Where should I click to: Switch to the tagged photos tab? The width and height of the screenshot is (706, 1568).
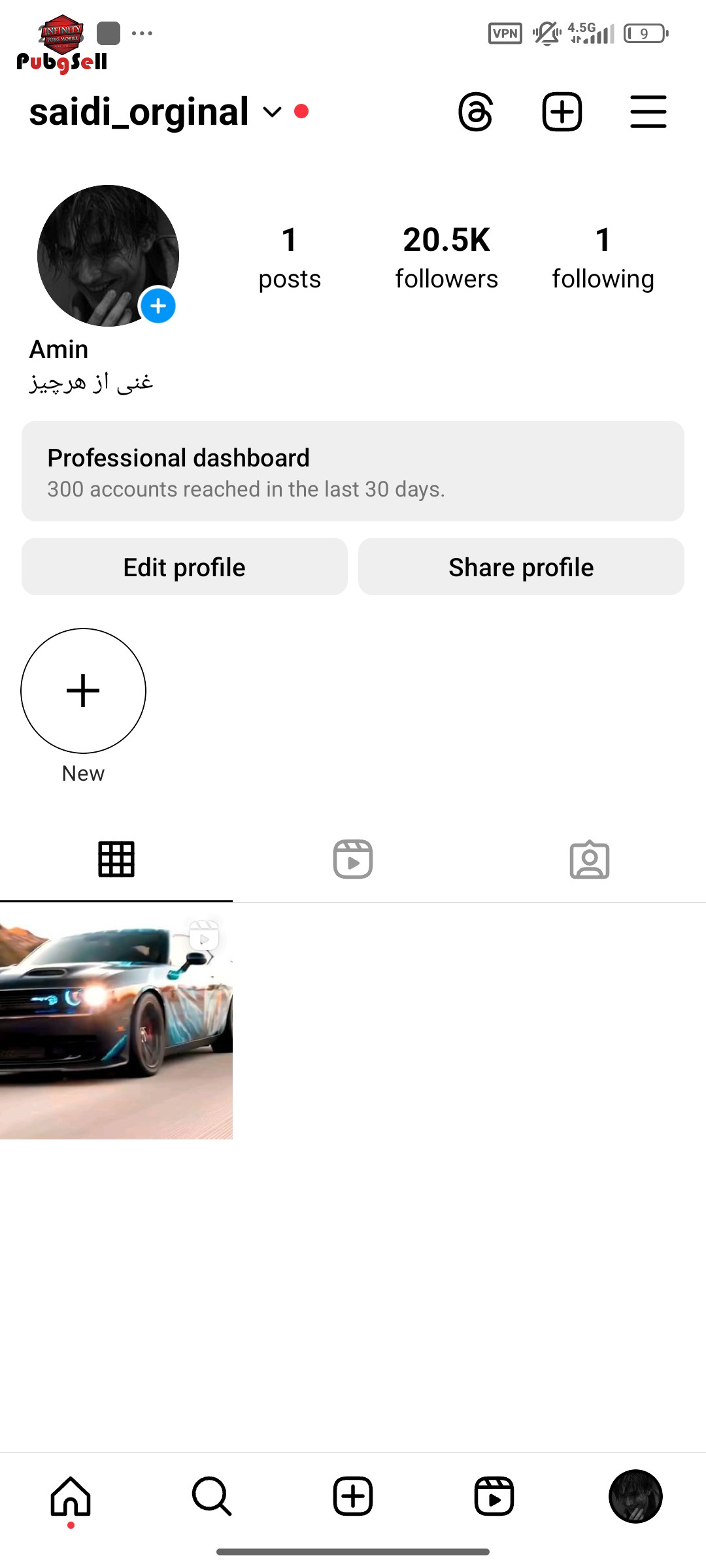pos(590,859)
